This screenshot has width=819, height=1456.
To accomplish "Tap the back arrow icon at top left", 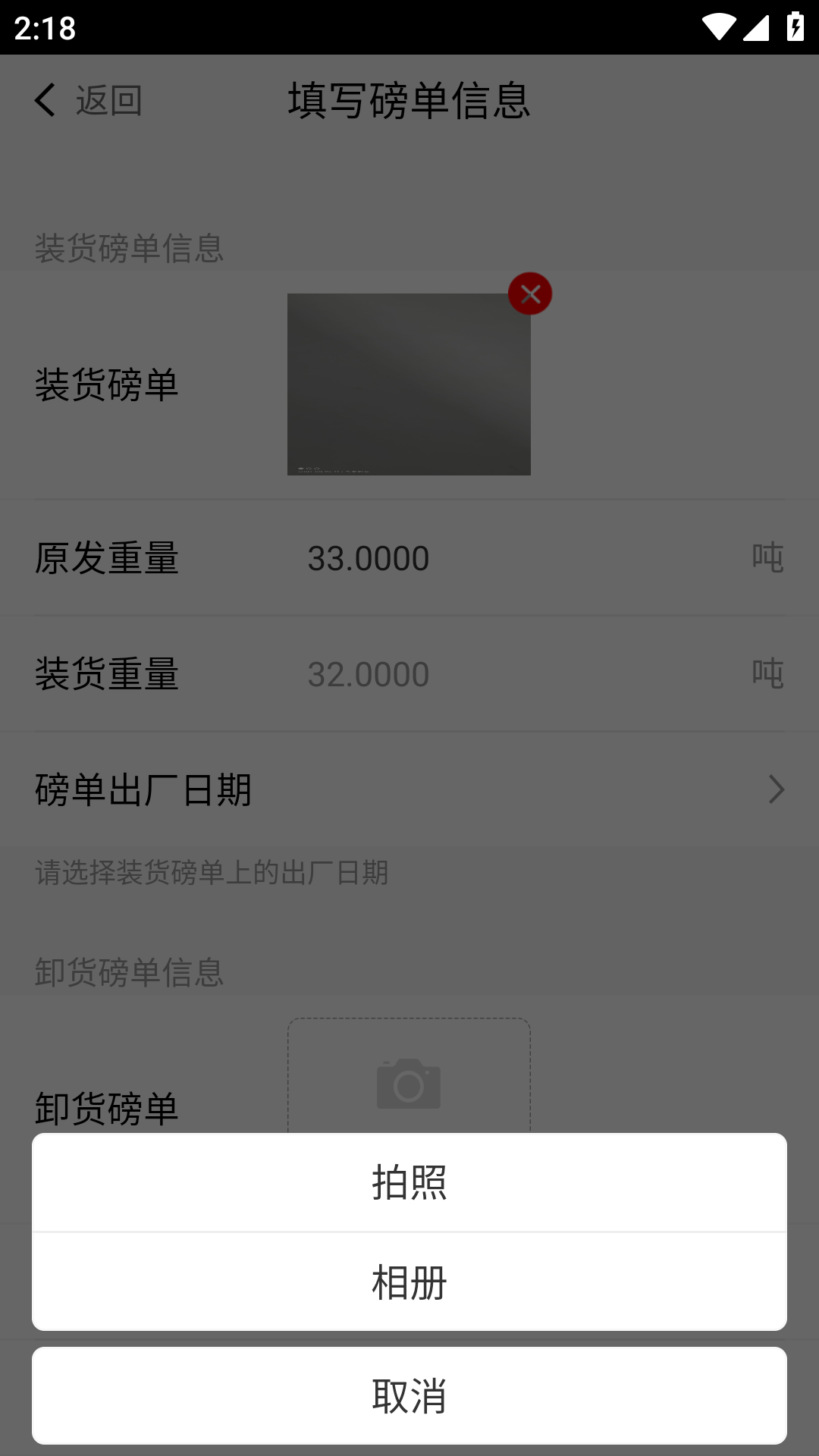I will pyautogui.click(x=45, y=101).
